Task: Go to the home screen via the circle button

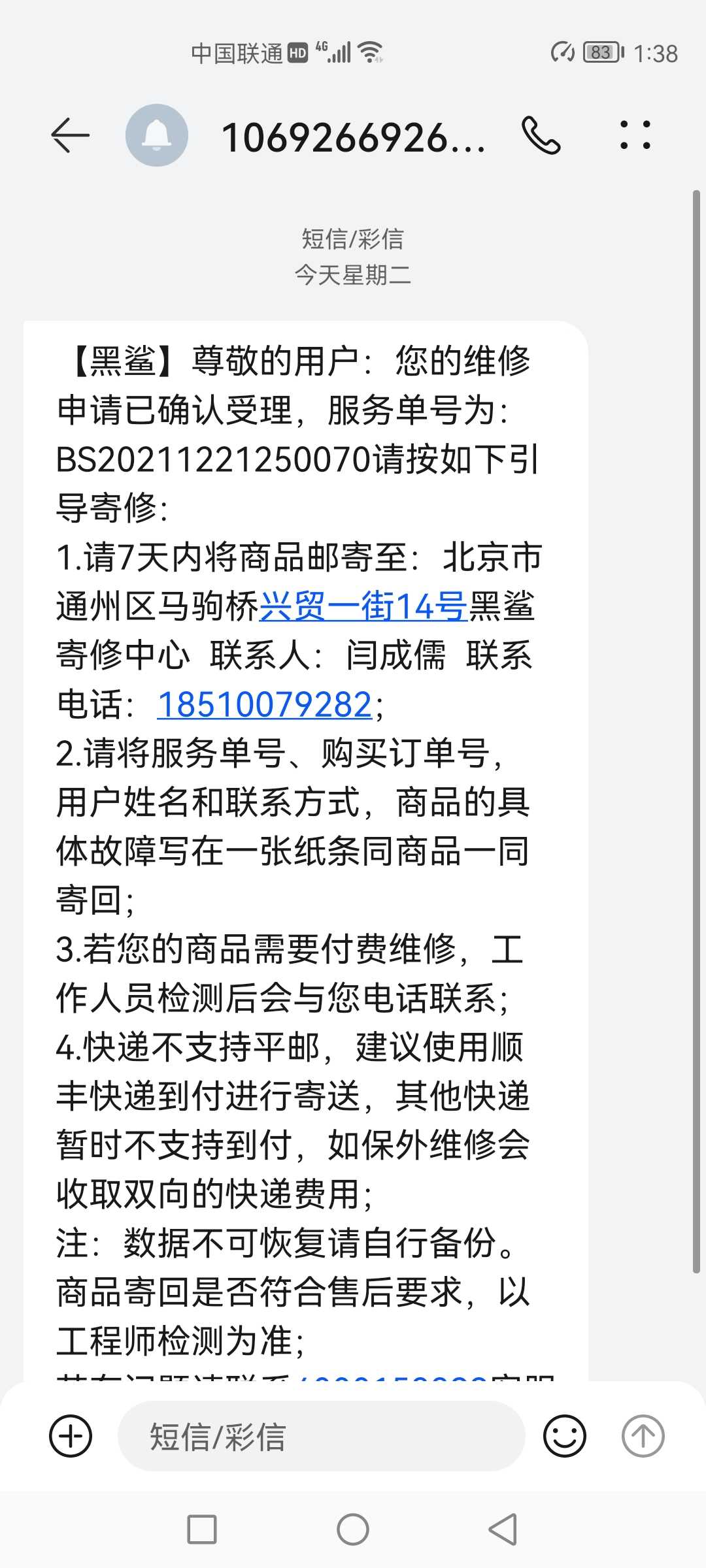Action: pos(353,1529)
